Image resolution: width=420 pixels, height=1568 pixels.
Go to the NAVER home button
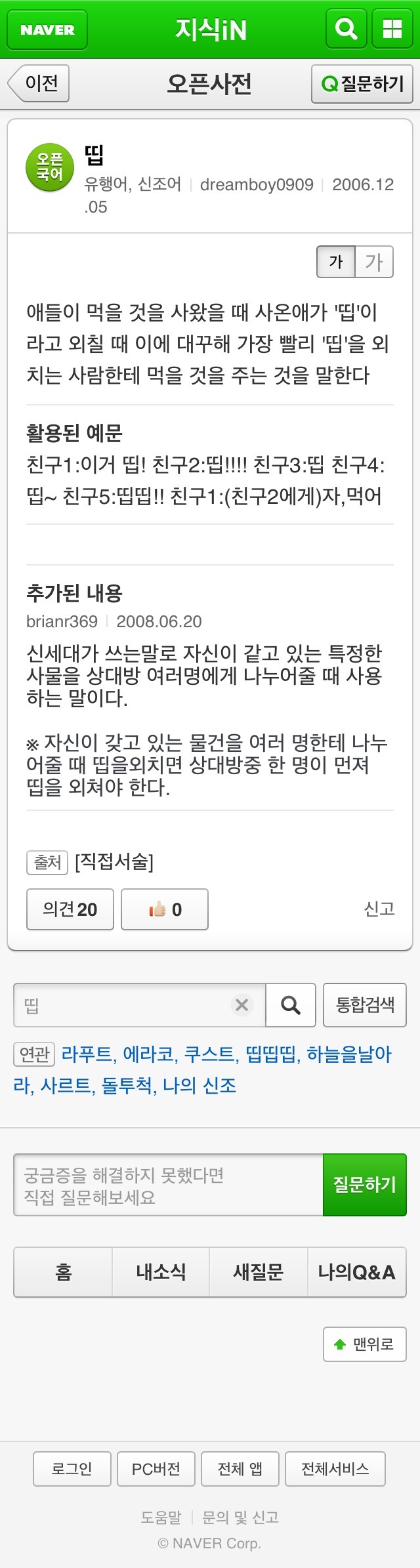tap(47, 30)
